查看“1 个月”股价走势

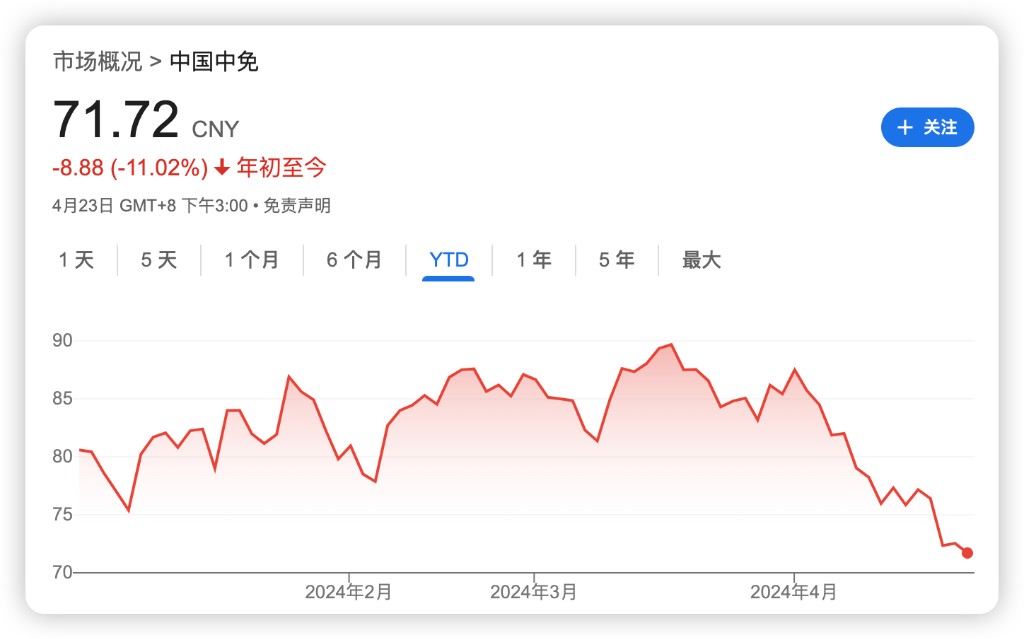(251, 260)
